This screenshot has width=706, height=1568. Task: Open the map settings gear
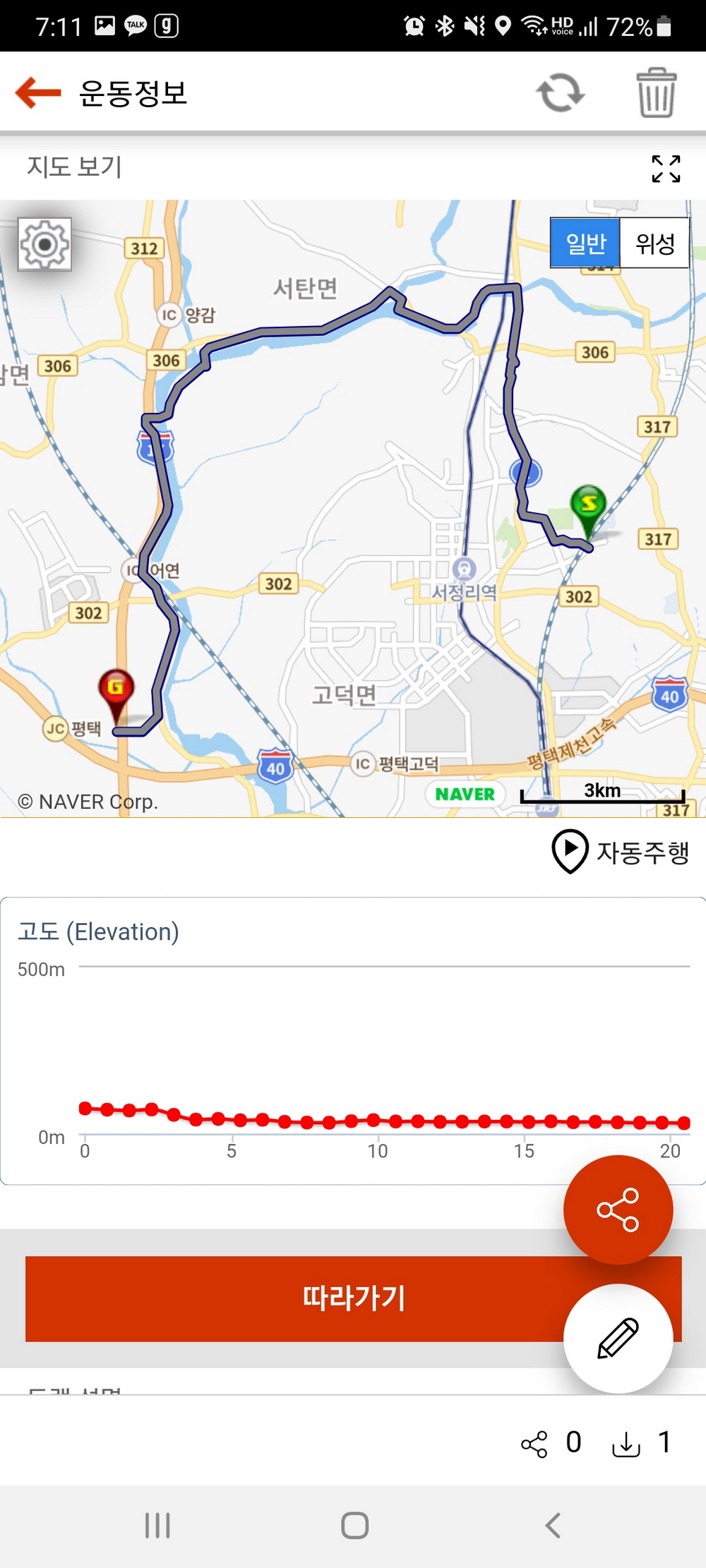click(44, 244)
